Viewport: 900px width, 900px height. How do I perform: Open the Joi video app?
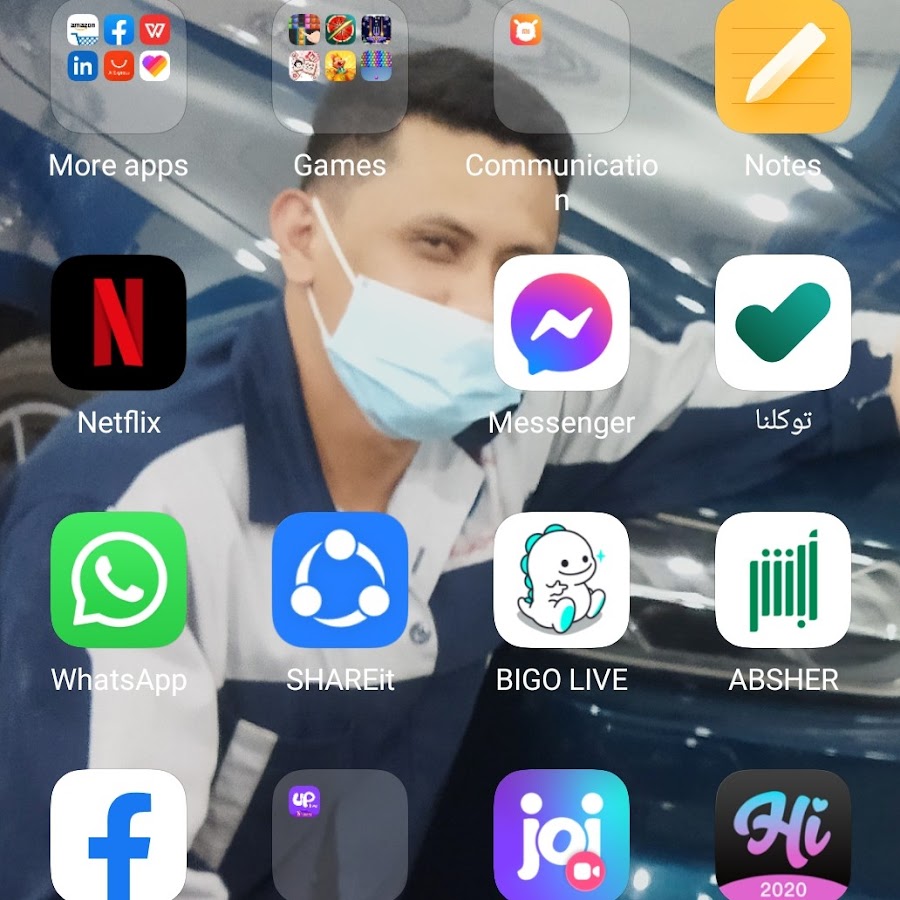click(561, 836)
